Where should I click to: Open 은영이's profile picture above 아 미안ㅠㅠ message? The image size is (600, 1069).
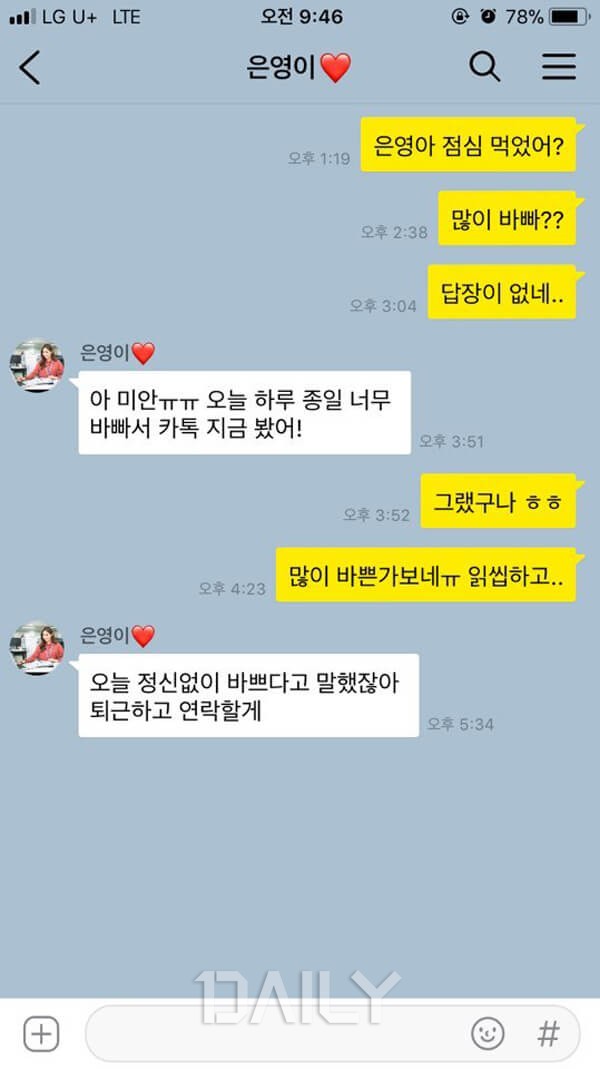click(38, 365)
